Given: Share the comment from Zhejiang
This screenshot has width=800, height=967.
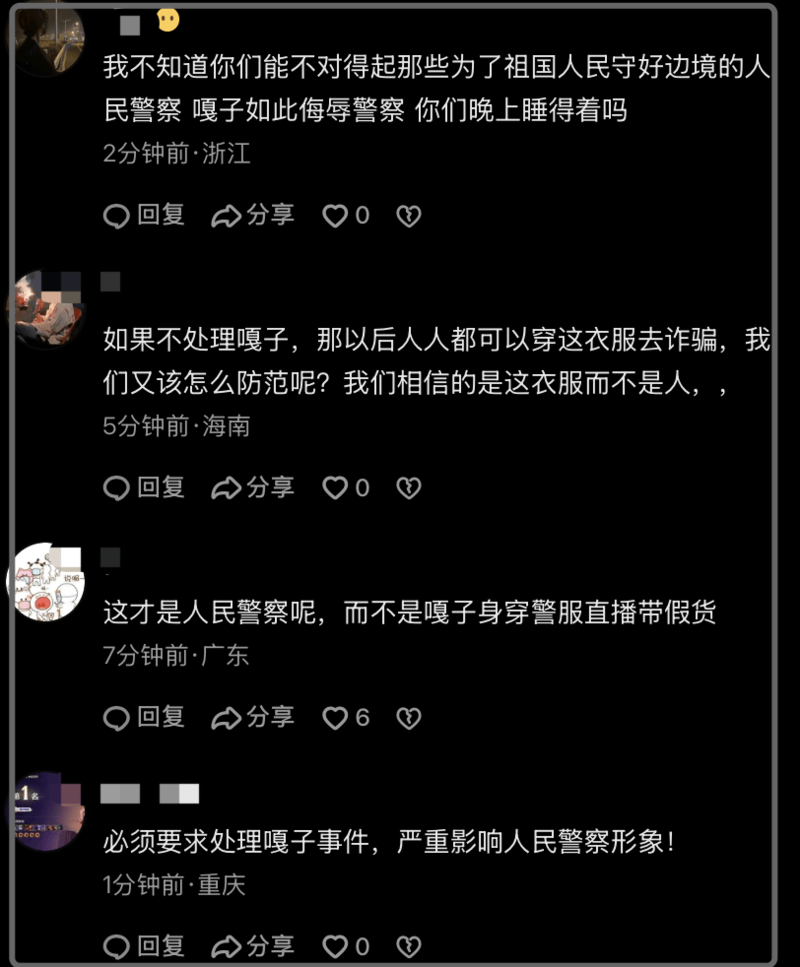Looking at the screenshot, I should tap(253, 215).
